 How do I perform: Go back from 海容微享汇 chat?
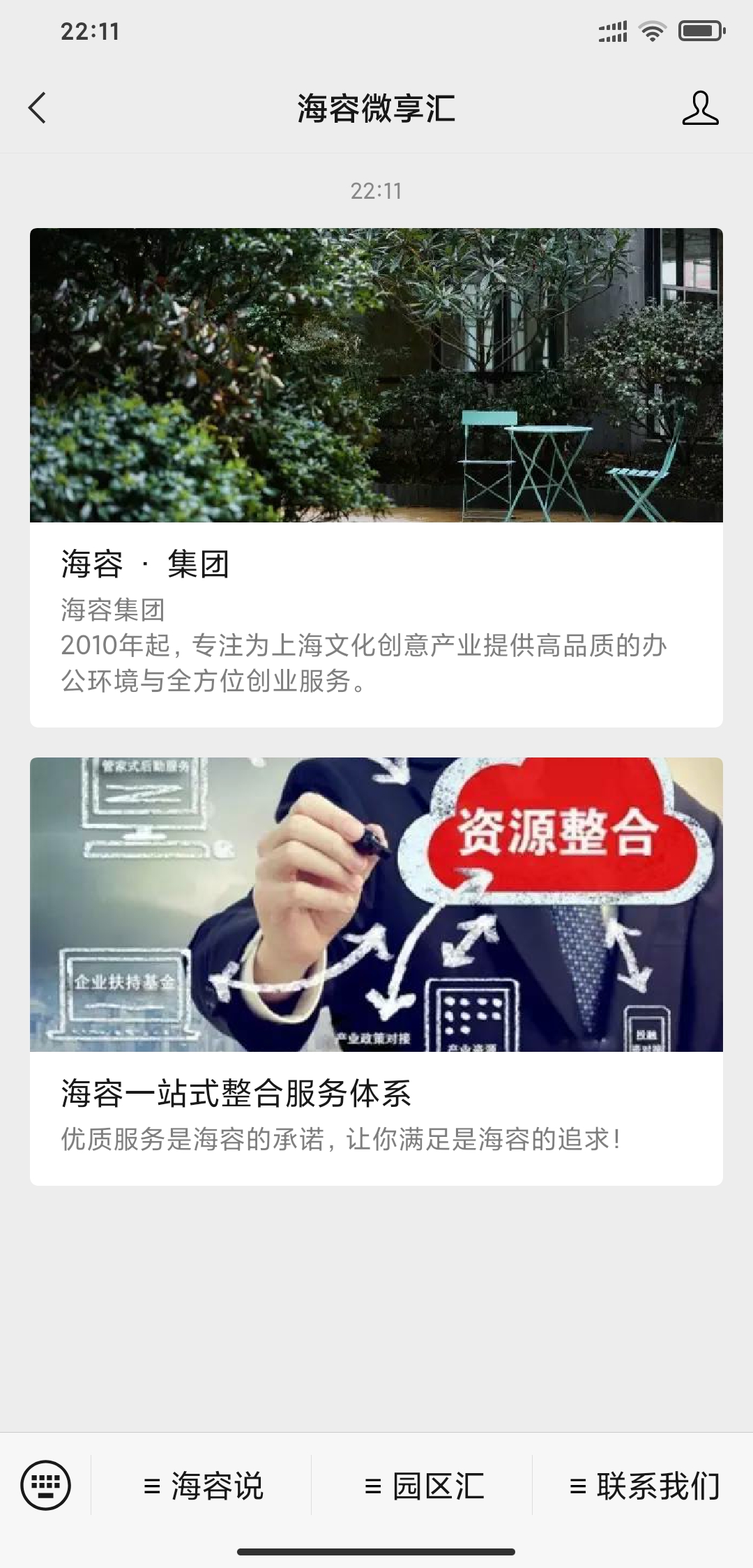coord(38,108)
